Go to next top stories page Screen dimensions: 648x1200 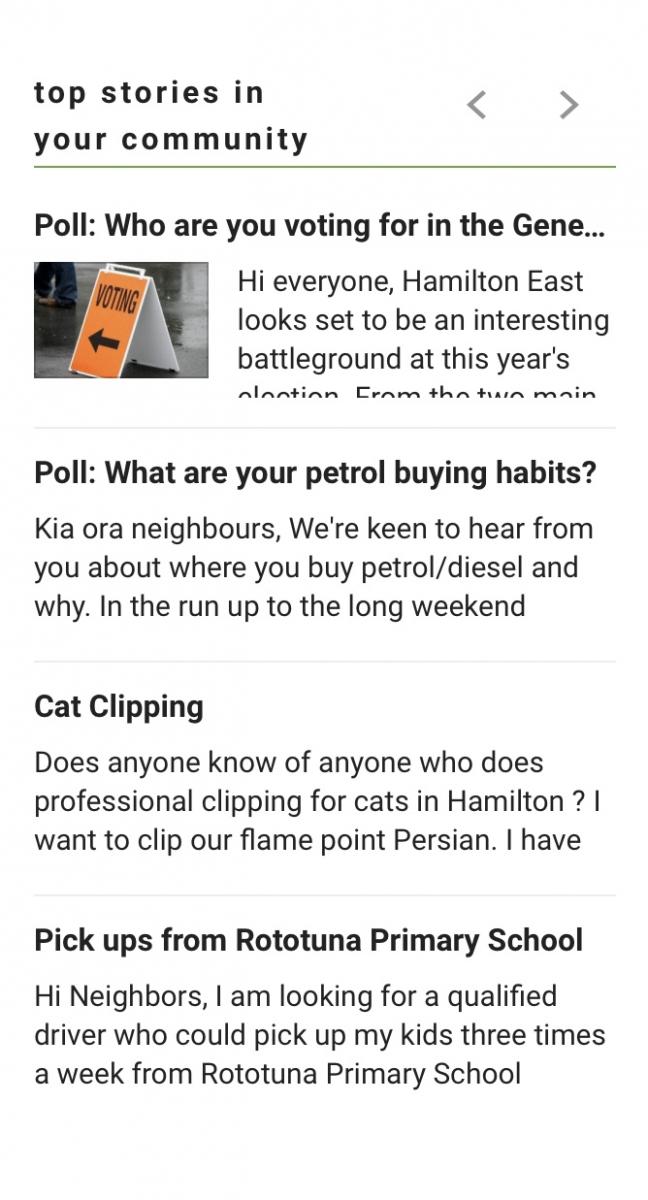(x=568, y=104)
